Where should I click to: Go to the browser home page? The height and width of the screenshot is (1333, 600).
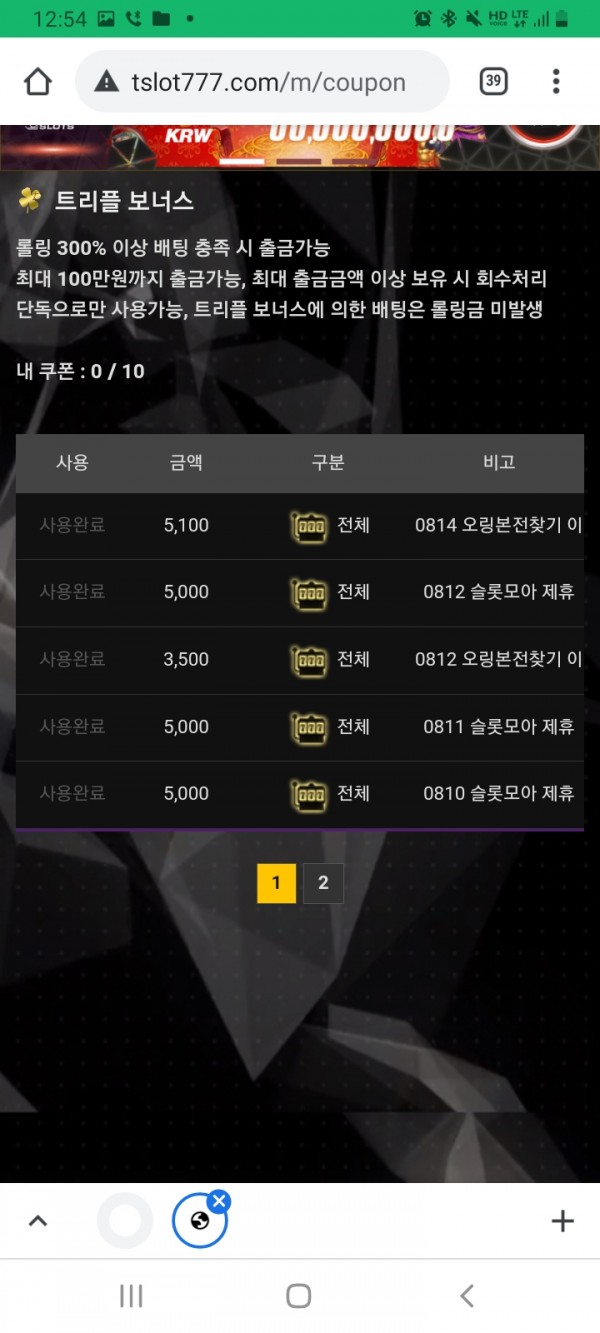38,82
